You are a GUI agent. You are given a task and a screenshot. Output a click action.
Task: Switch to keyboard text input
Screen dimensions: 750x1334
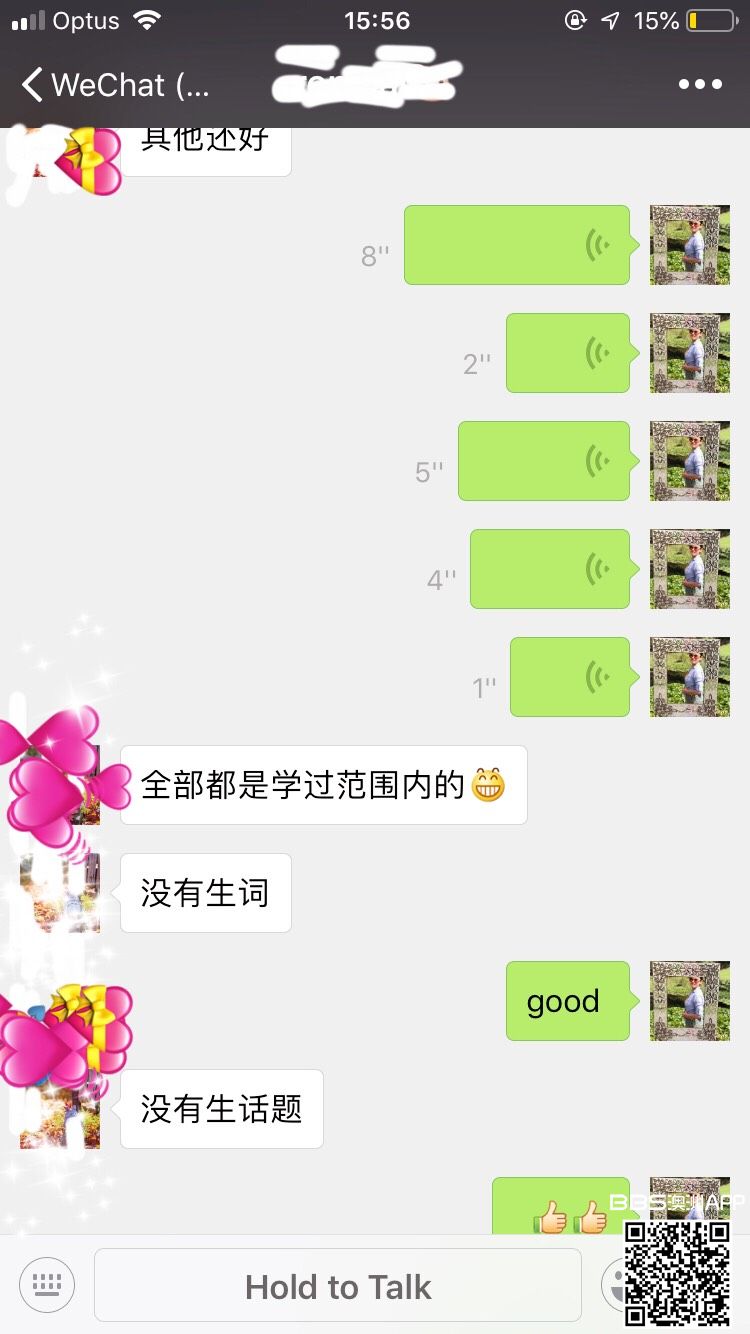(x=47, y=1284)
